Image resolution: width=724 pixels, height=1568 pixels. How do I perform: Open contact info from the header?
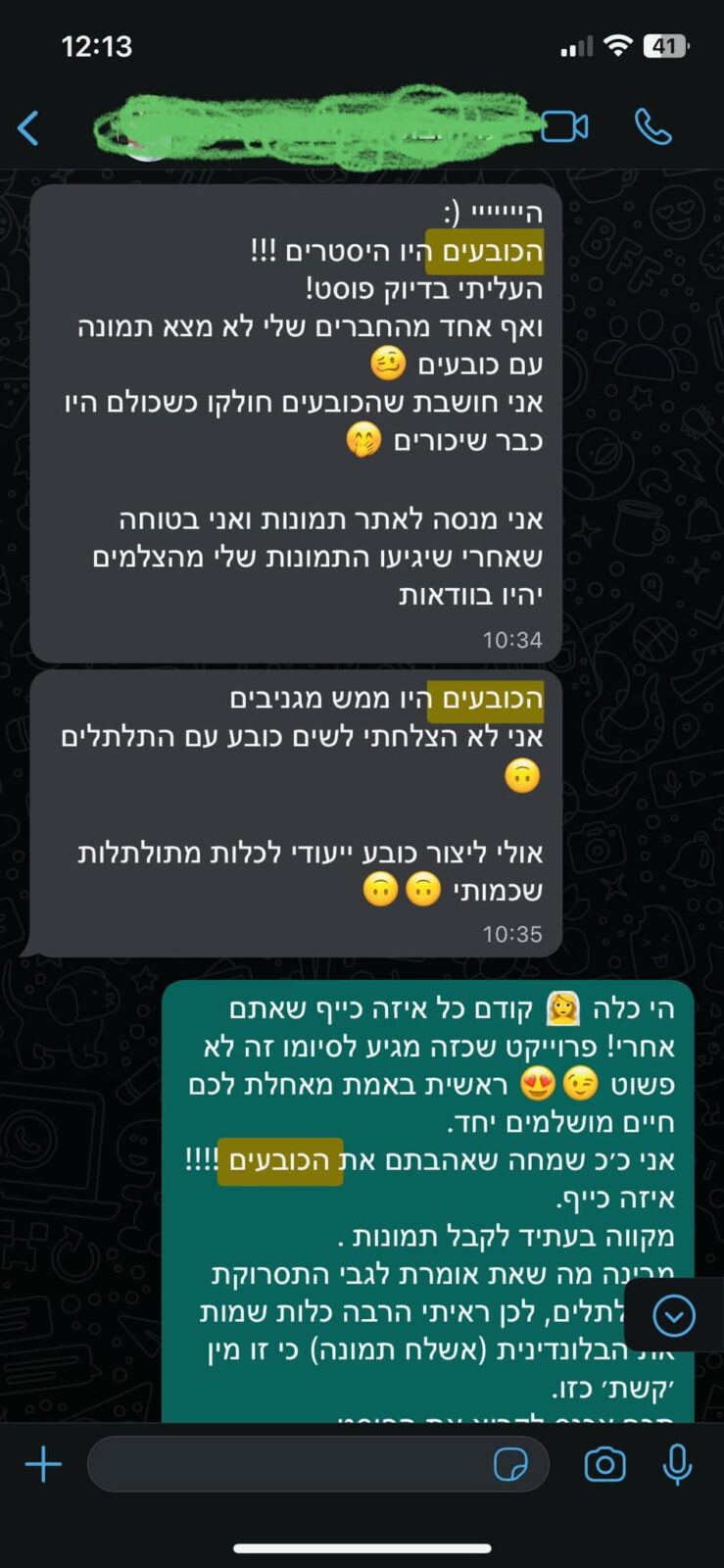pyautogui.click(x=314, y=127)
